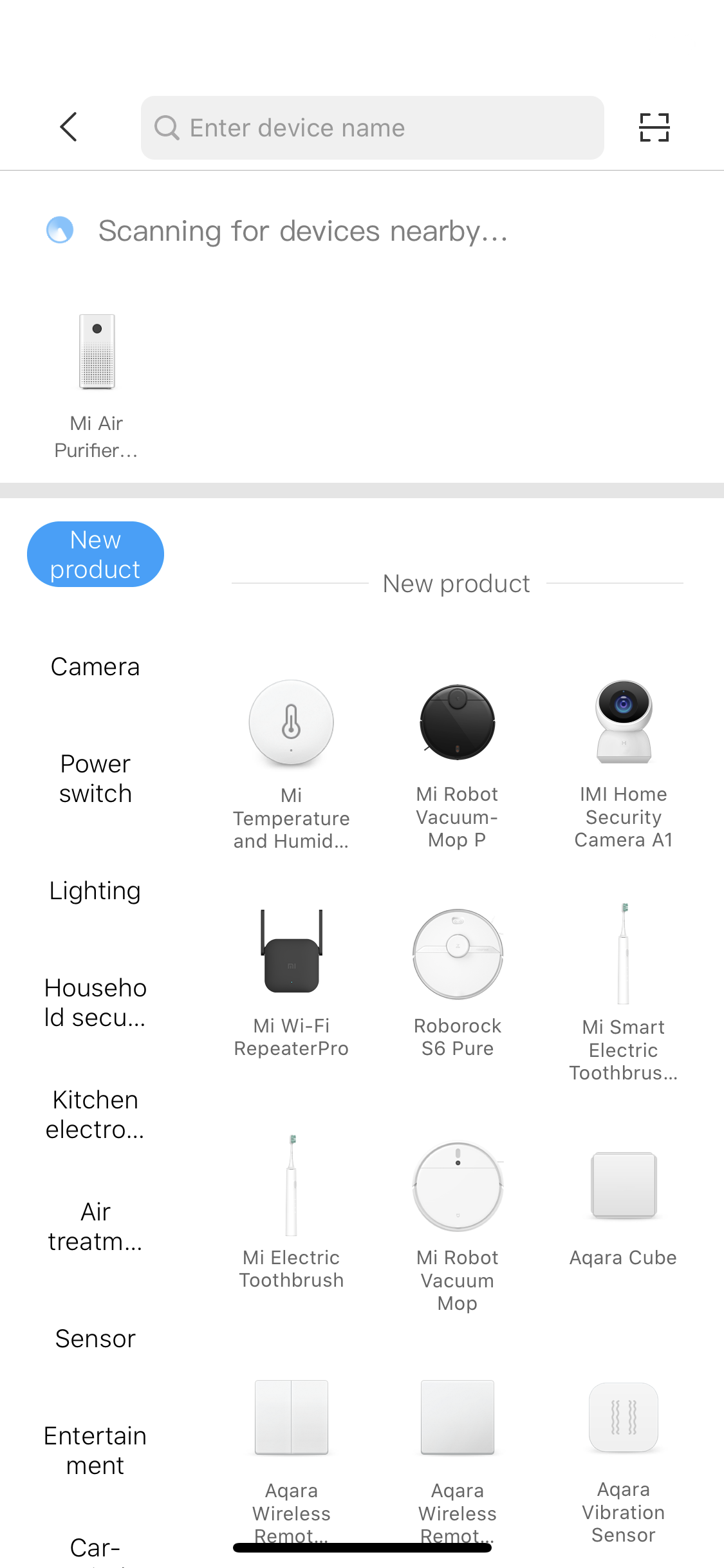724x1568 pixels.
Task: Go back using the back arrow
Action: tap(69, 127)
